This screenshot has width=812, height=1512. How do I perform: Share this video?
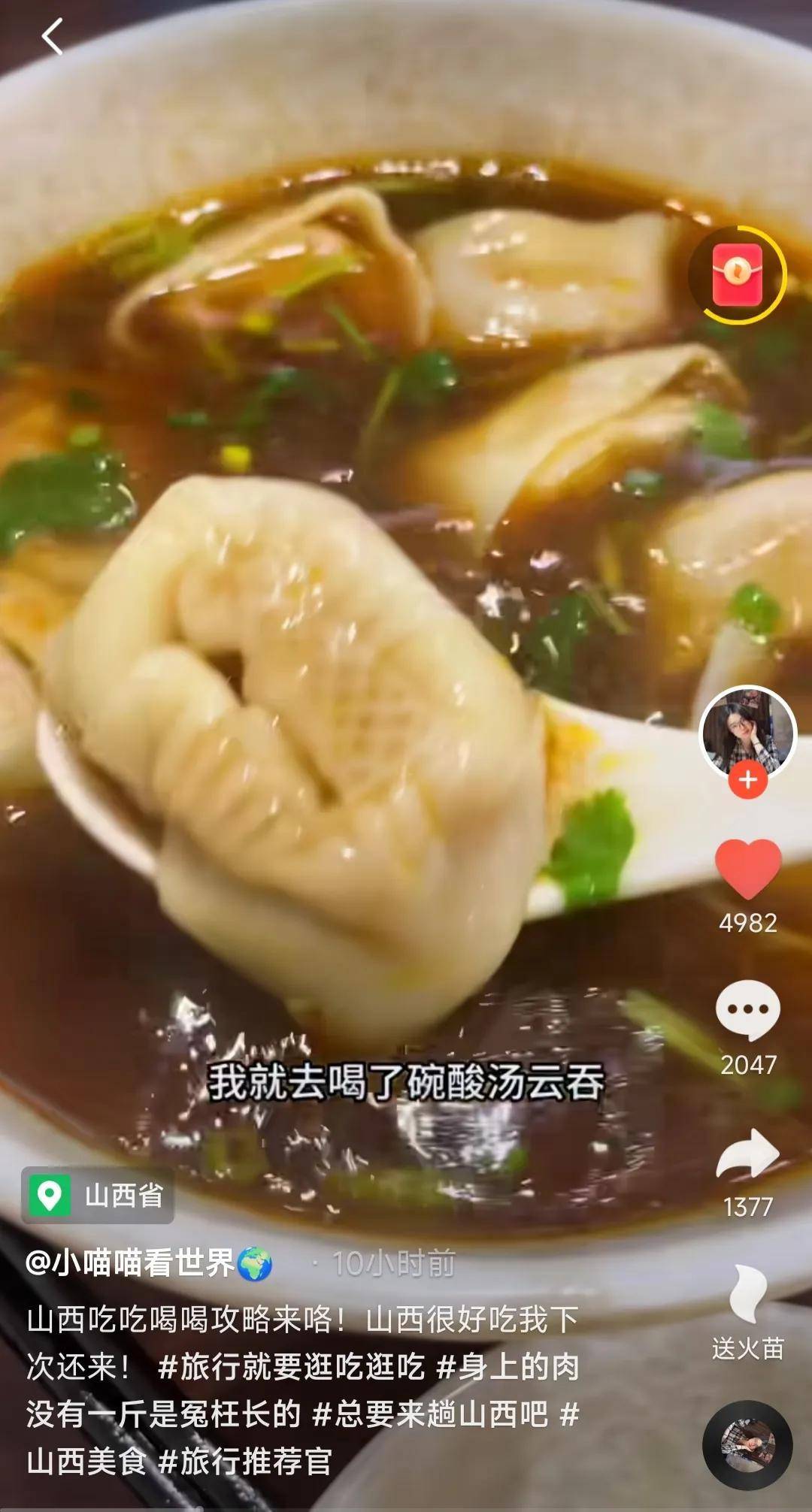(747, 1155)
